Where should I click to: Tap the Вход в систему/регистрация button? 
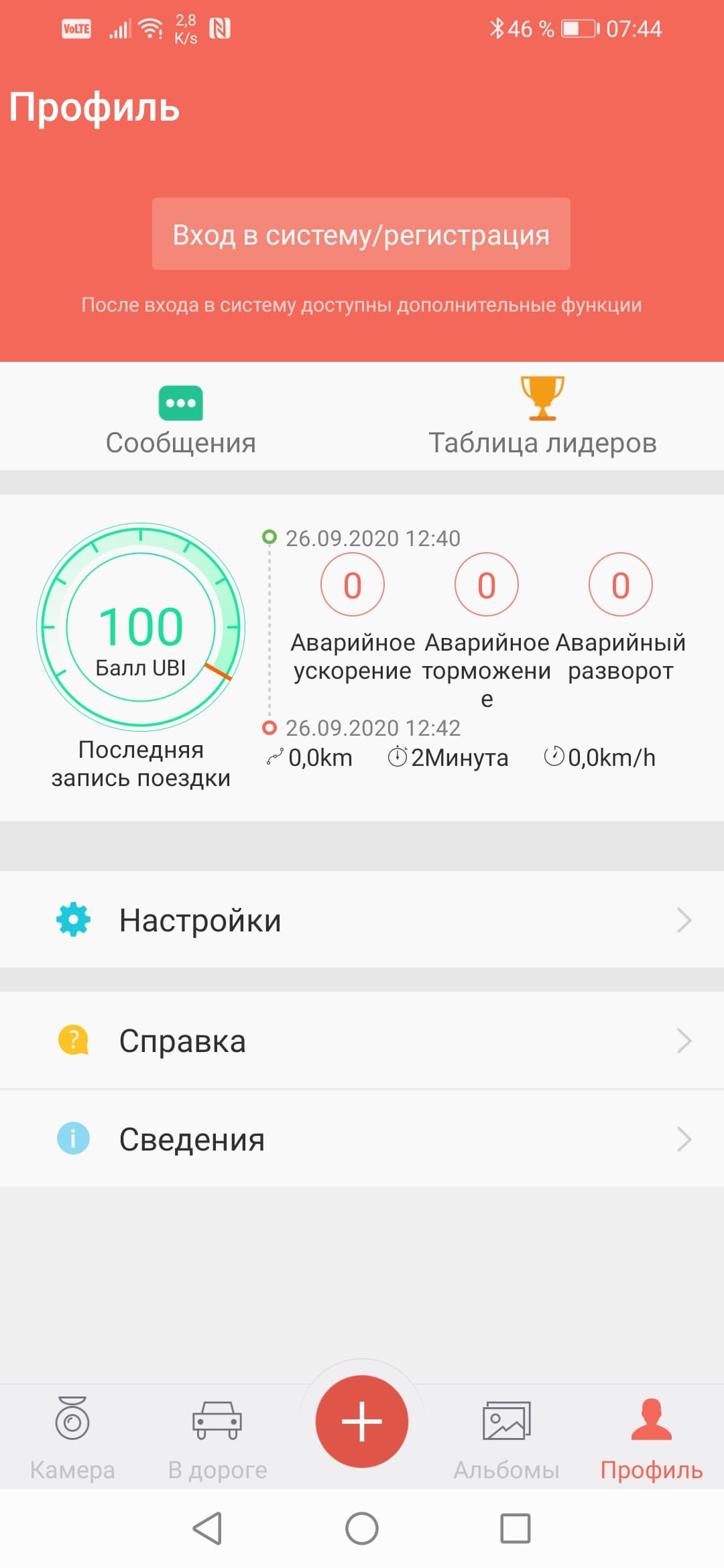click(361, 234)
